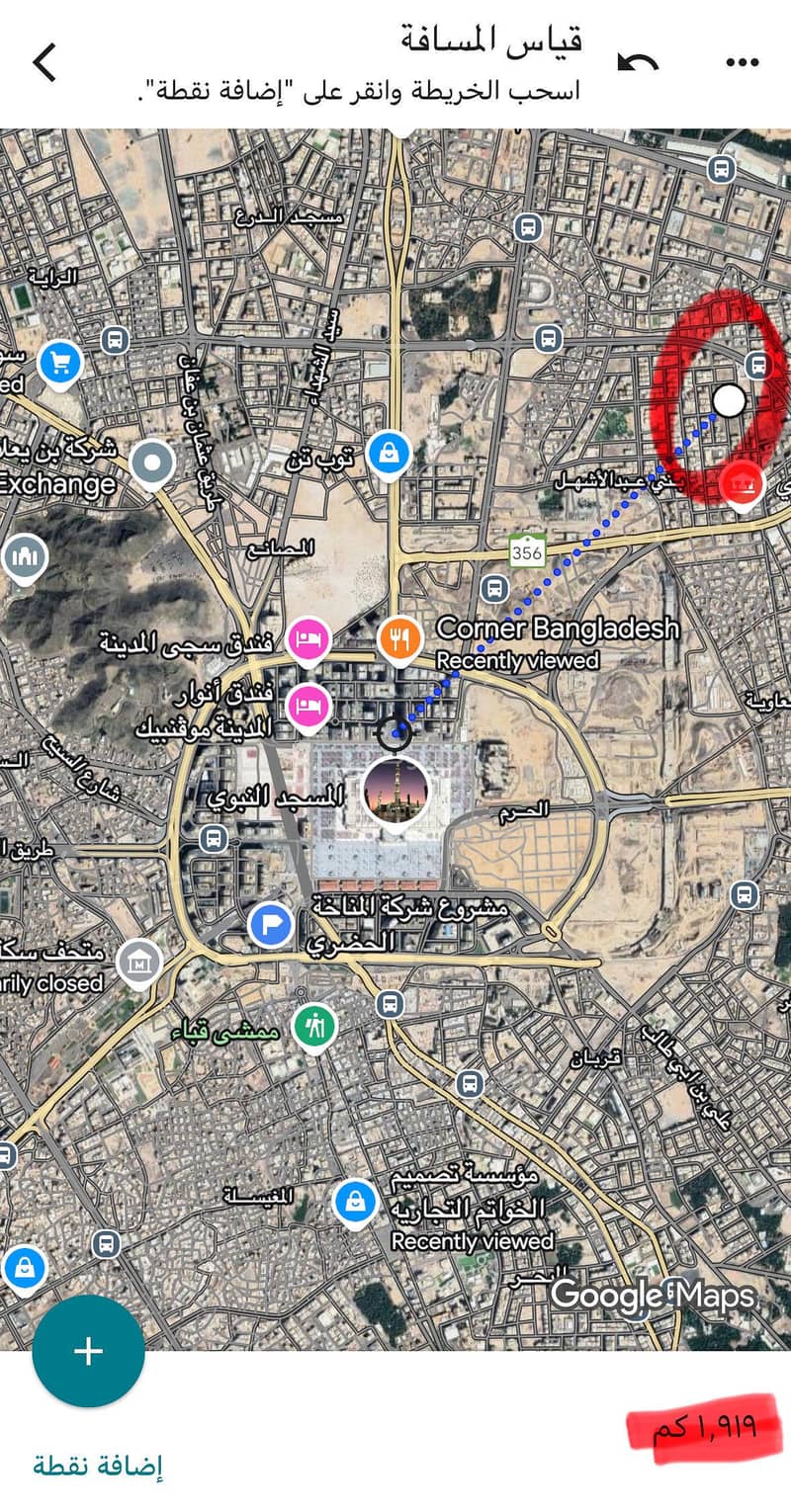Undo the last measured point
Viewport: 791px width, 1512px height.
tap(638, 63)
